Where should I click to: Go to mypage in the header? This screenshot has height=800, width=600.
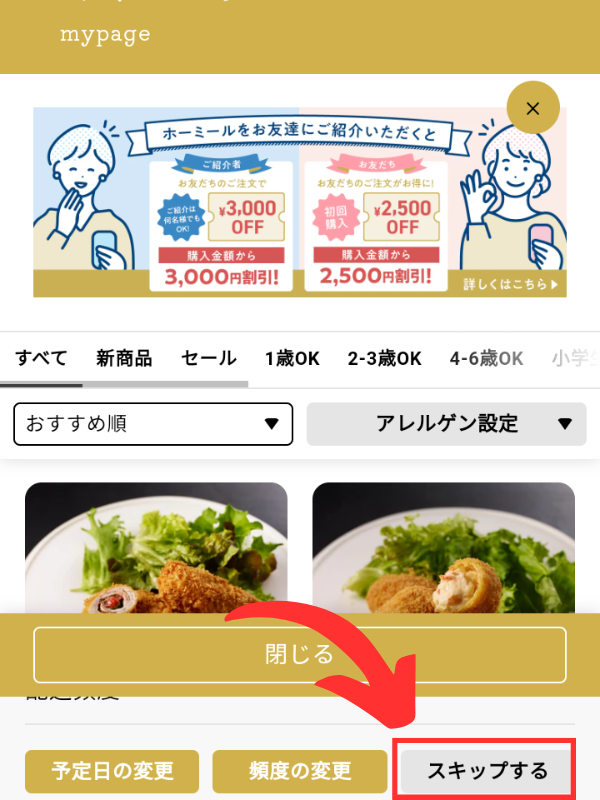(105, 35)
